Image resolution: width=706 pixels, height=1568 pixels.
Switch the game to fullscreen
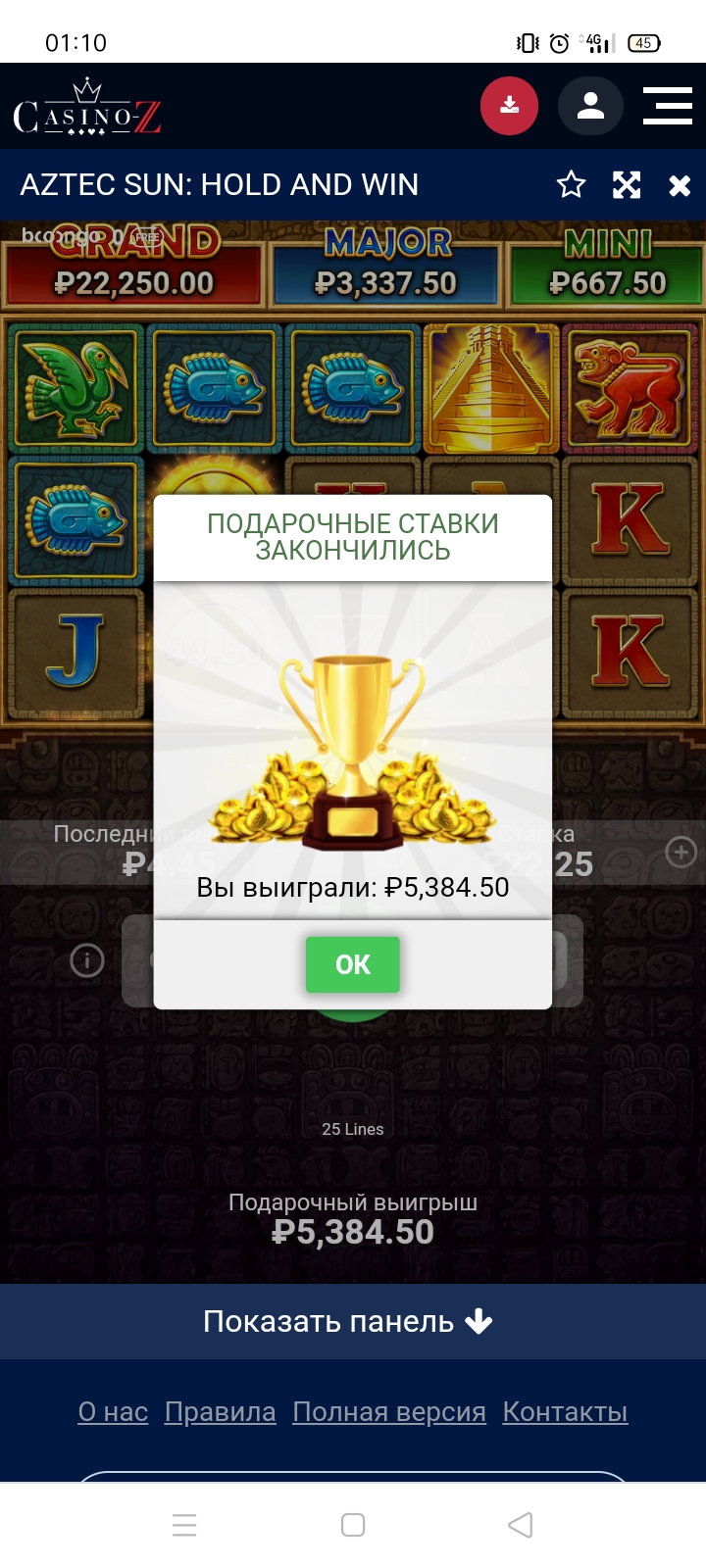point(627,184)
